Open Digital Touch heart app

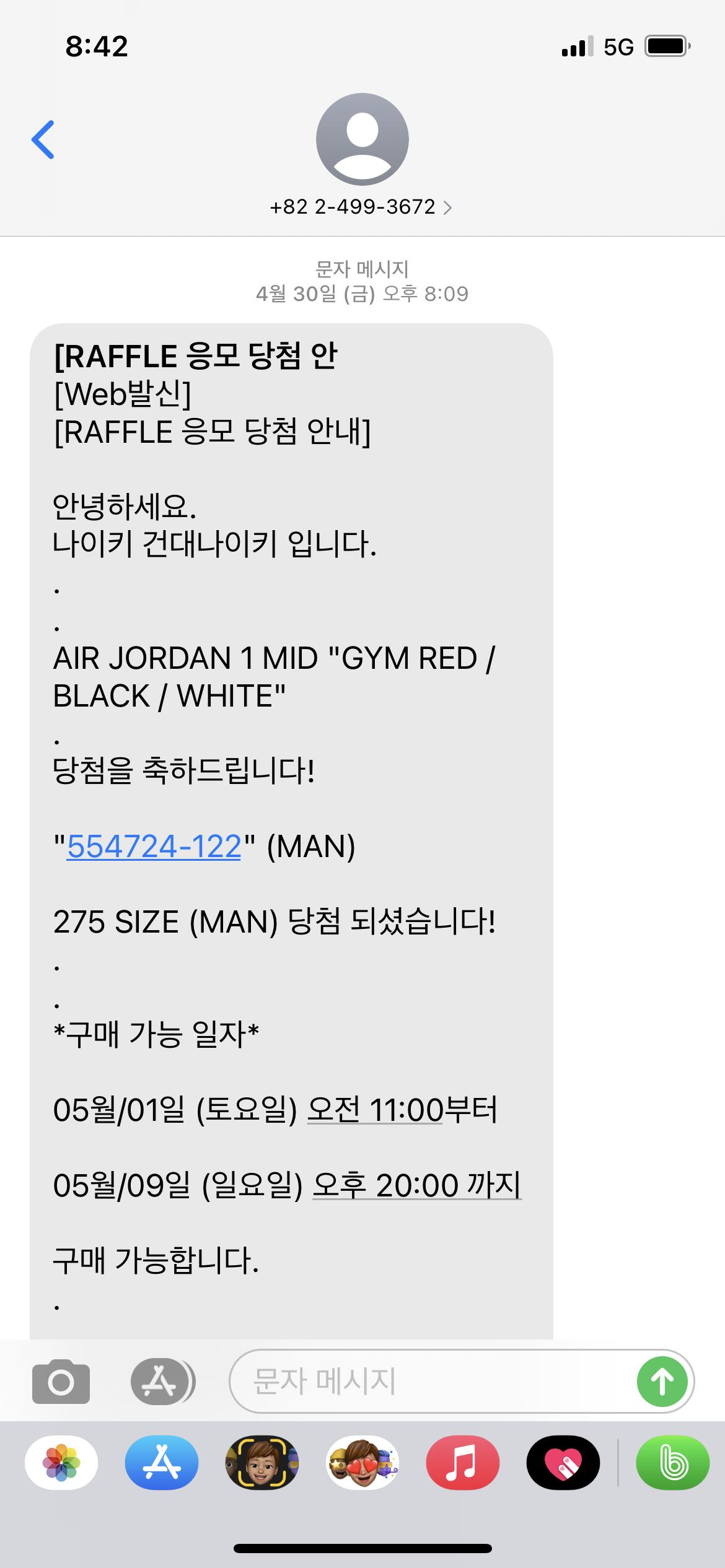[563, 1463]
